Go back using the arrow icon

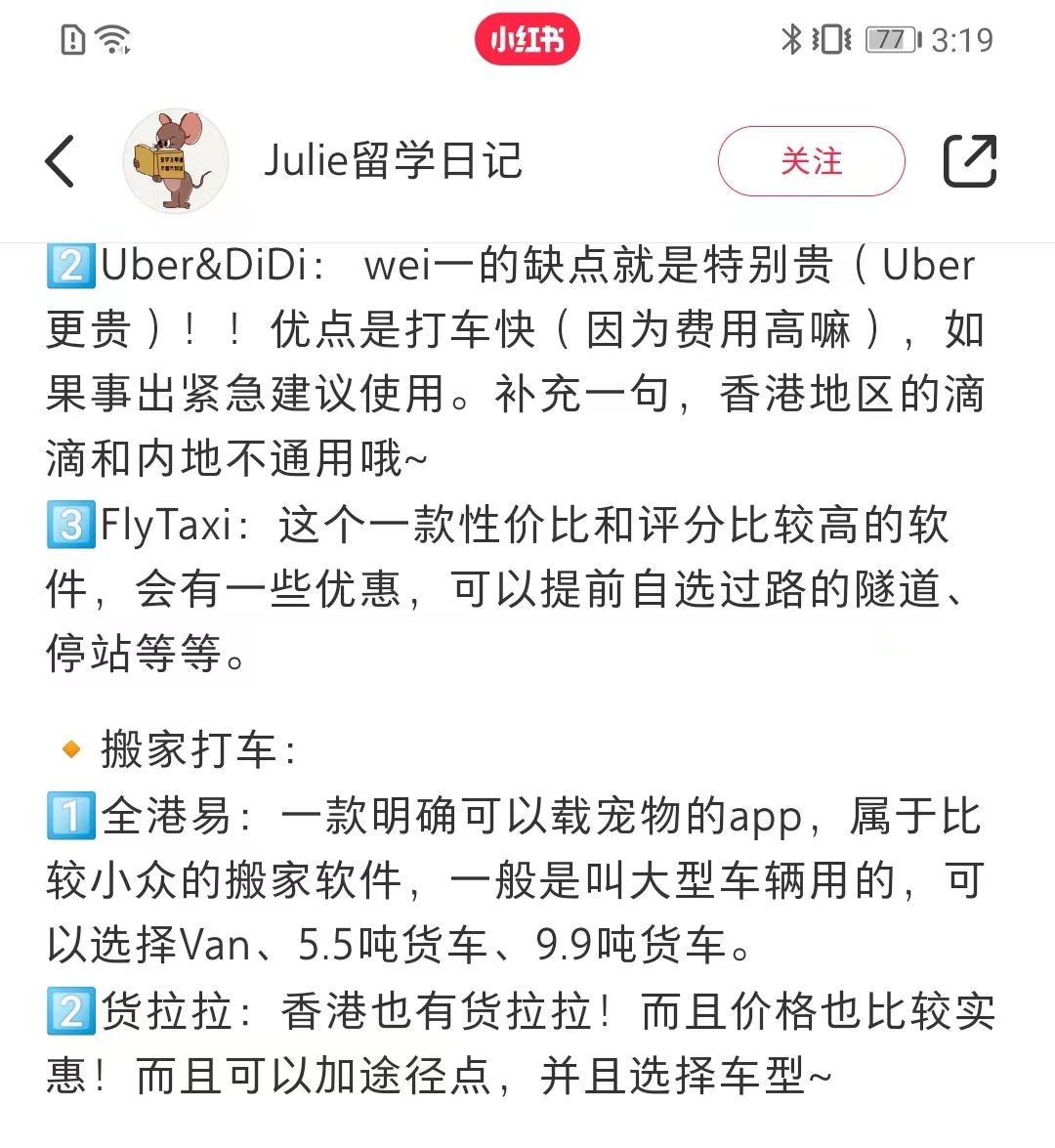click(61, 161)
